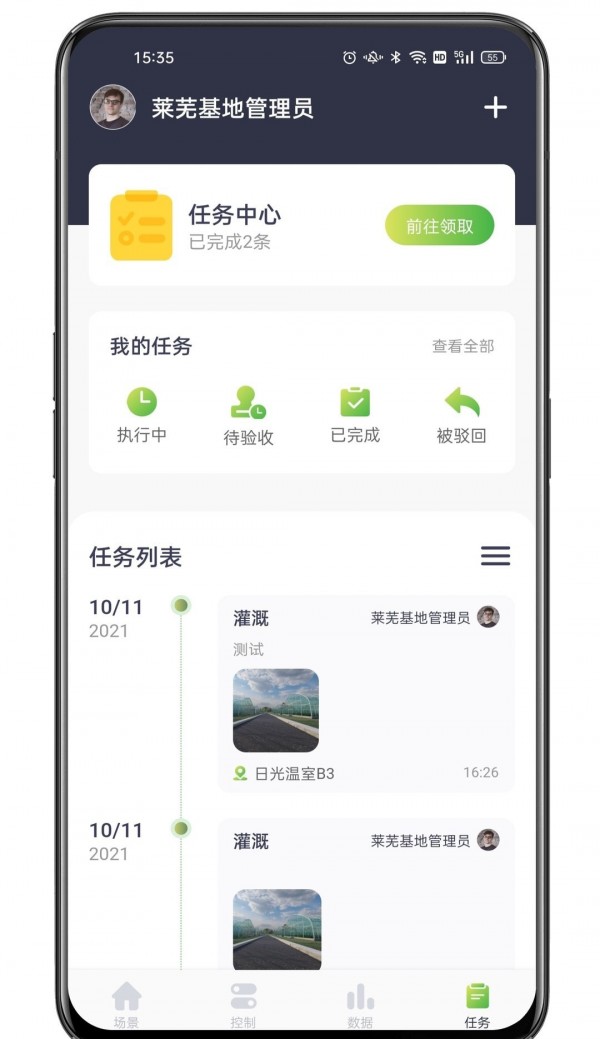Show 被驳回 tasks

[461, 415]
